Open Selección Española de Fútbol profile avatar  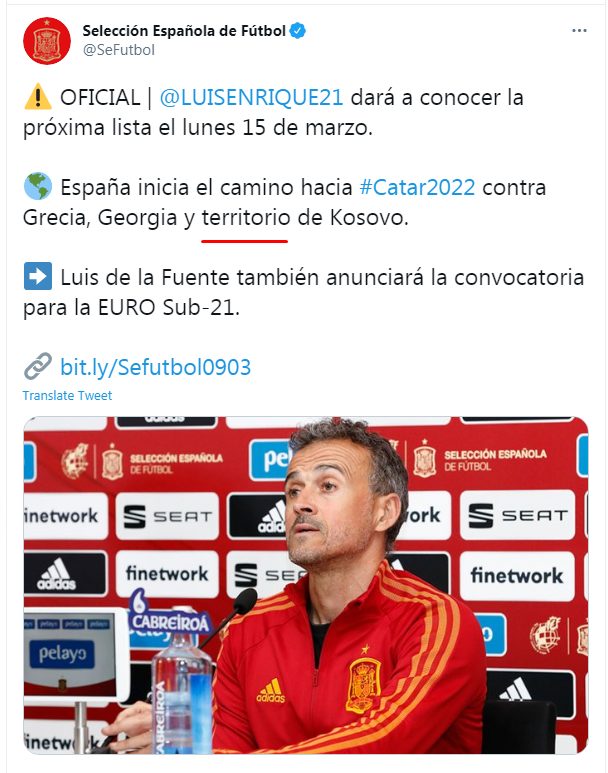pos(46,41)
